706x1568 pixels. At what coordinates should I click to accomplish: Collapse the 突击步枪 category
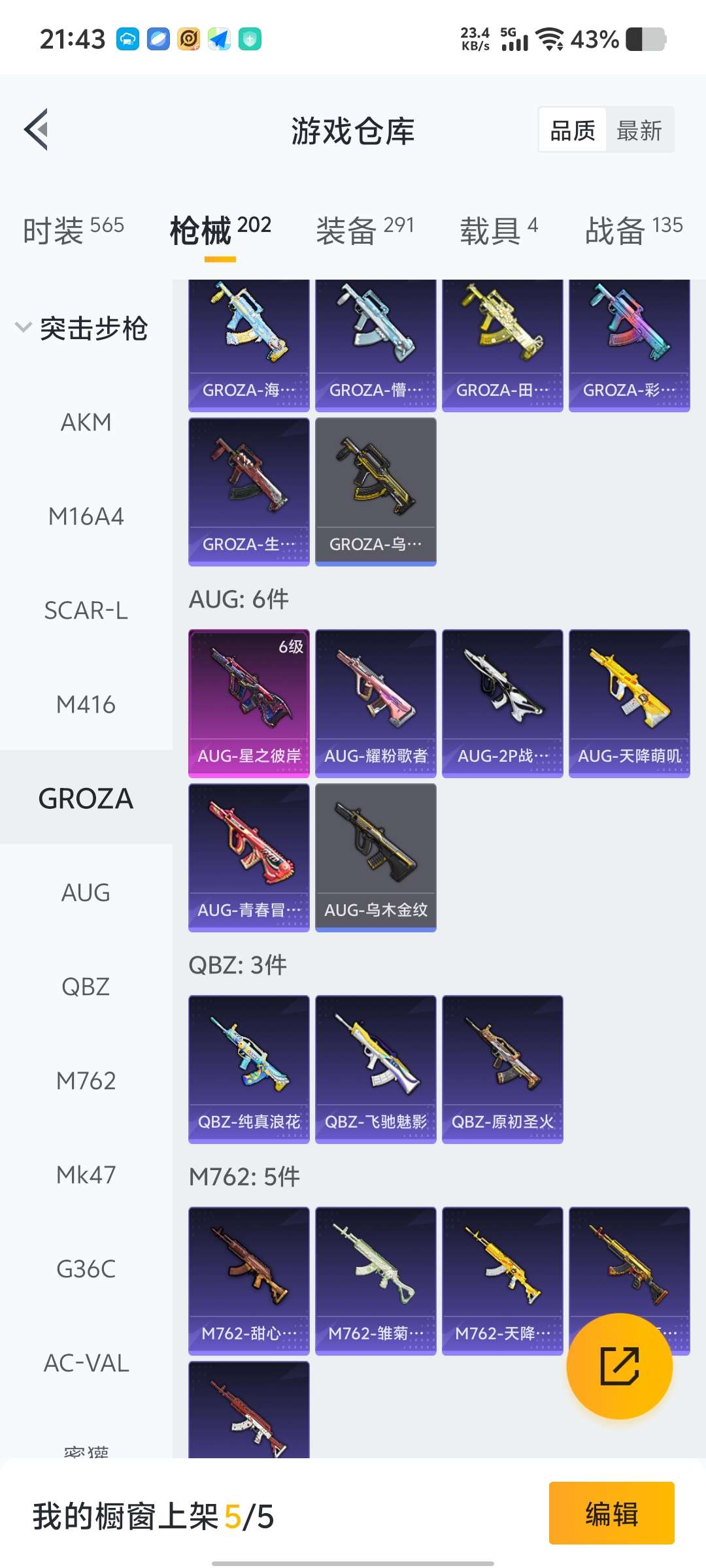tap(82, 328)
